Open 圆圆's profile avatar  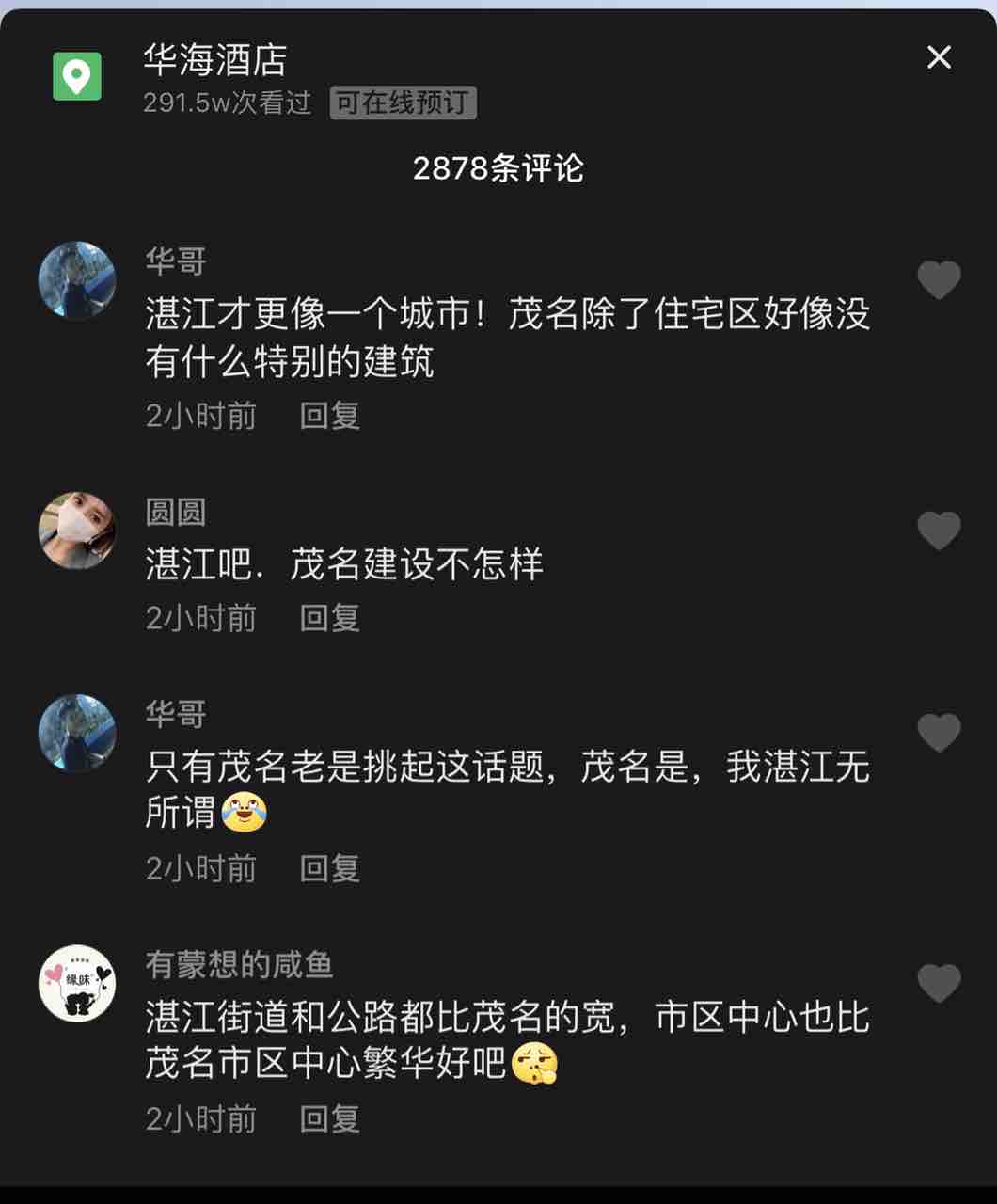click(77, 531)
